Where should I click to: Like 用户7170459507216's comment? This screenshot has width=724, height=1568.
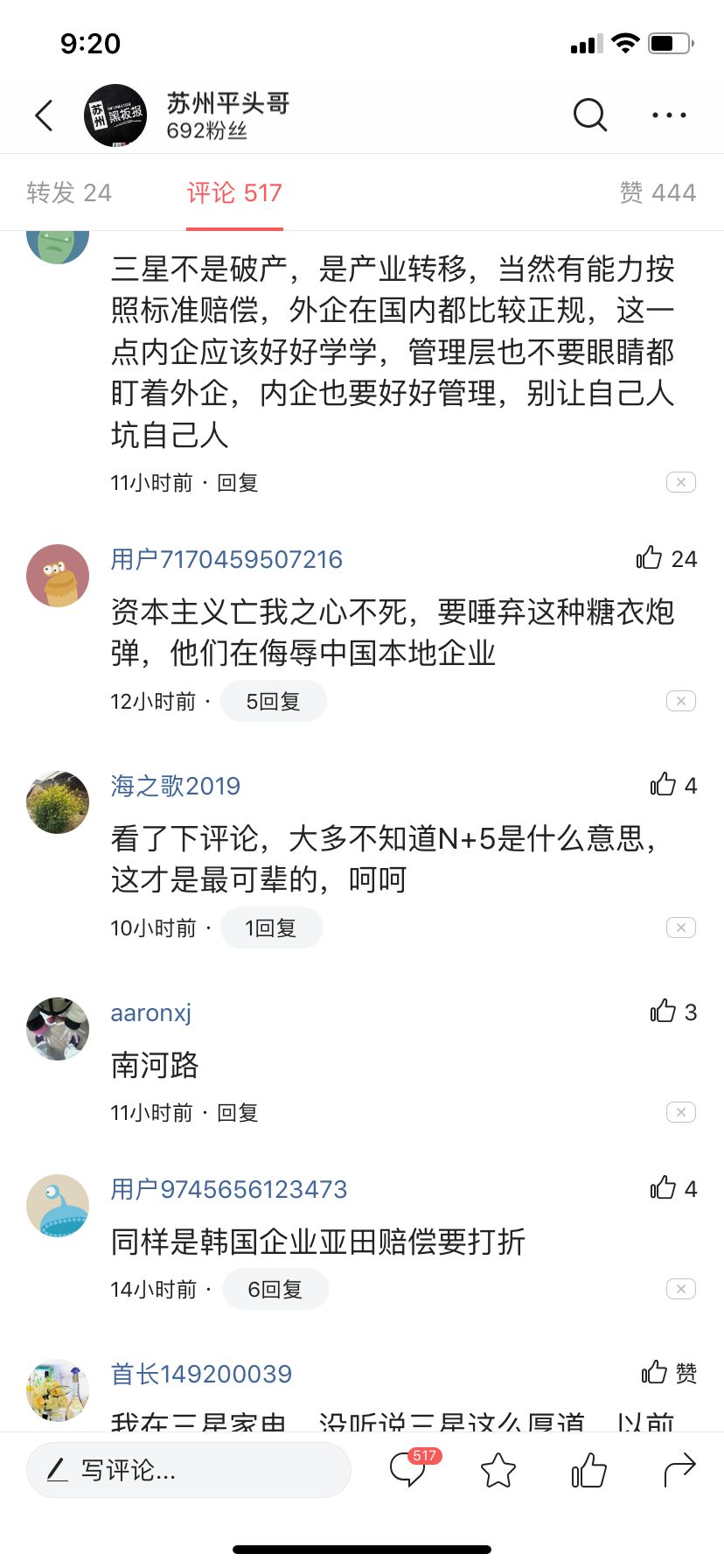coord(650,558)
